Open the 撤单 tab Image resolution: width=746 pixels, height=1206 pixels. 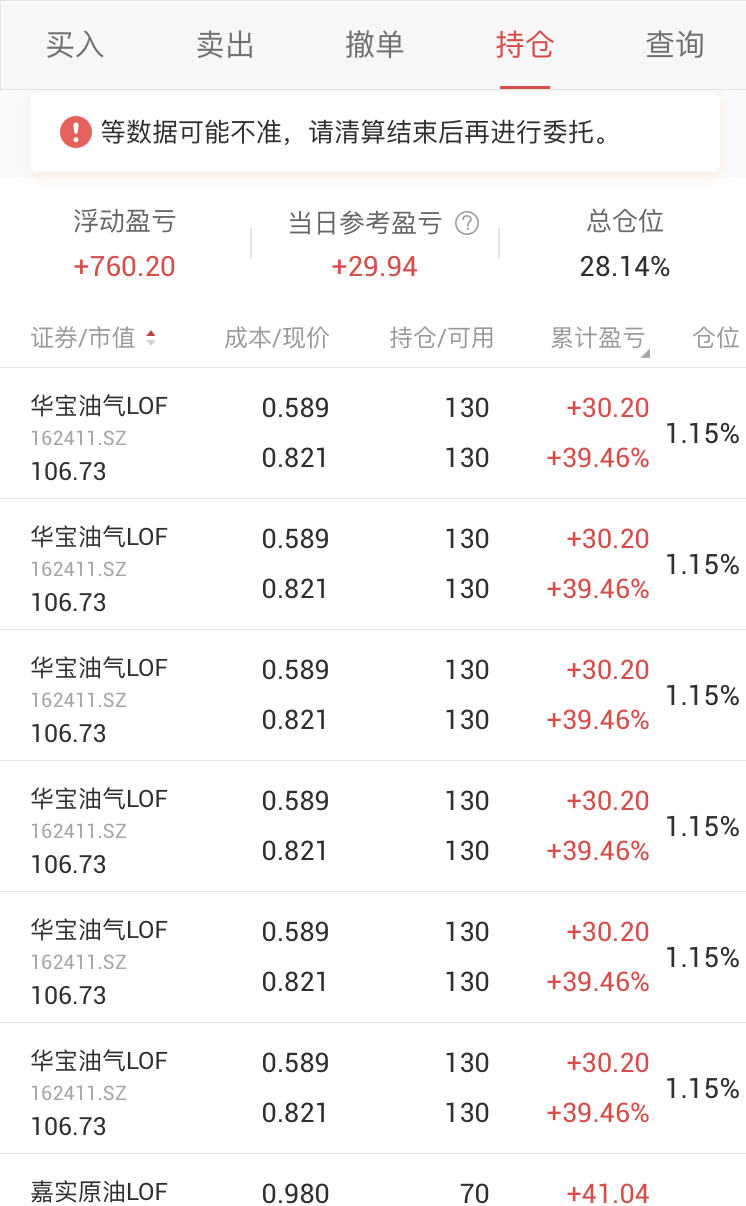pyautogui.click(x=375, y=45)
